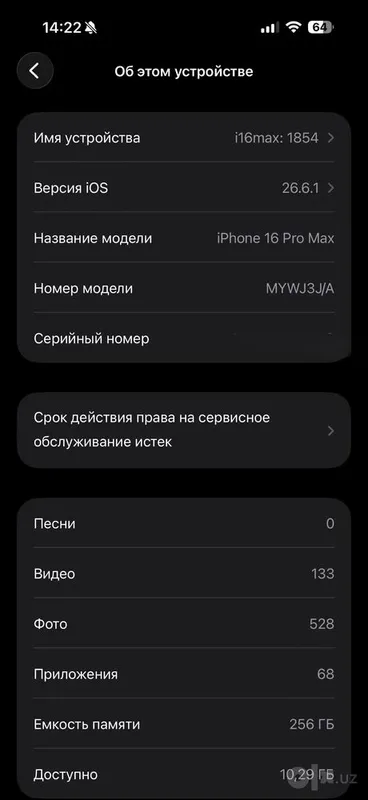Open the Имя устройства row
This screenshot has height=800, width=368.
[x=184, y=138]
